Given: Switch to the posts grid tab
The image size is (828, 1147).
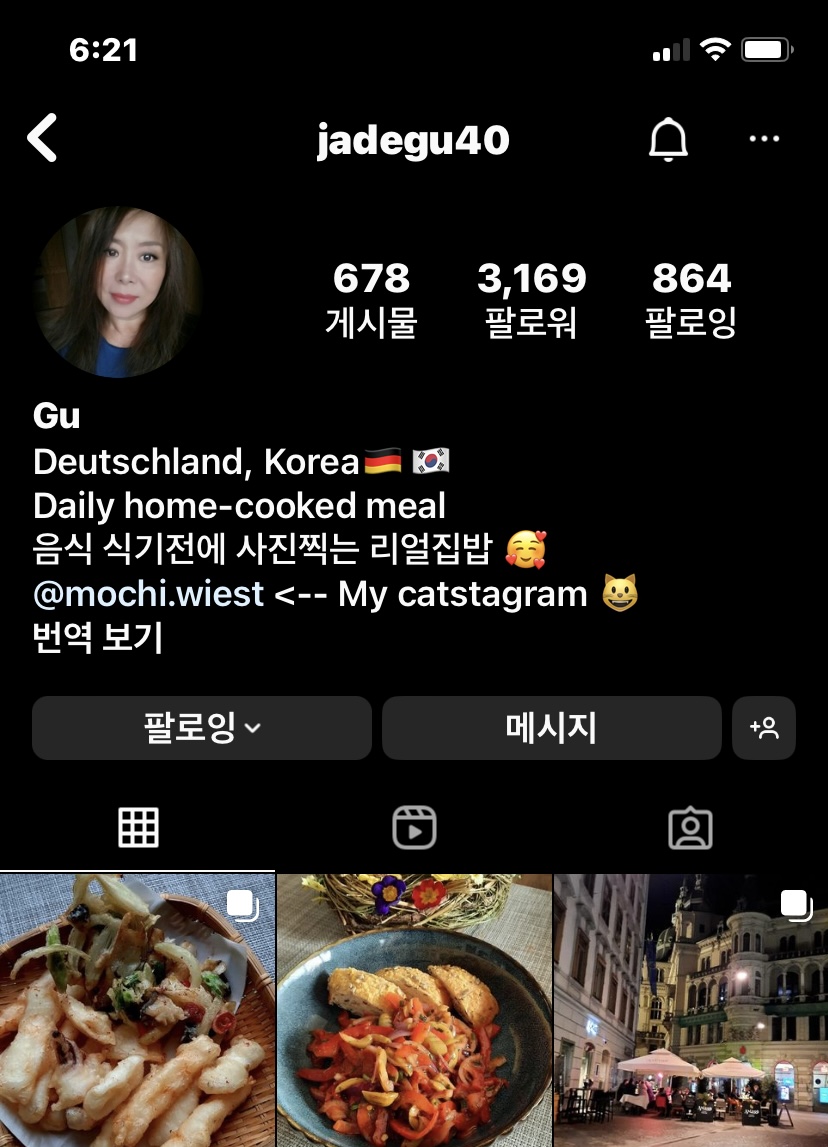Looking at the screenshot, I should [x=138, y=828].
